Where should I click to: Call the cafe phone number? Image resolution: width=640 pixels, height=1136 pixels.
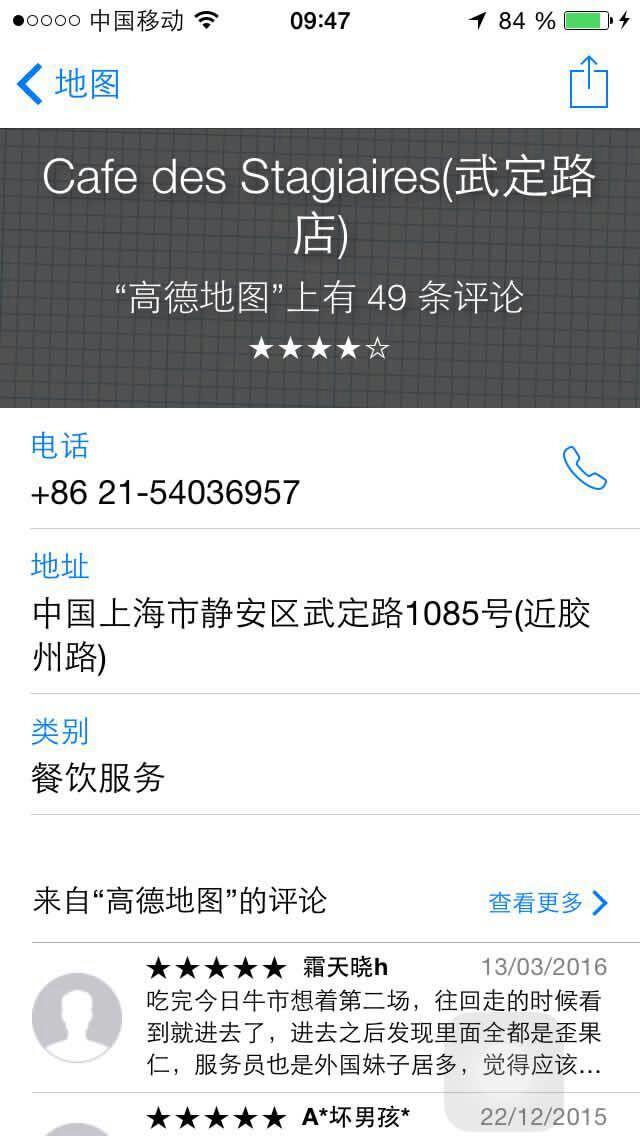click(585, 468)
